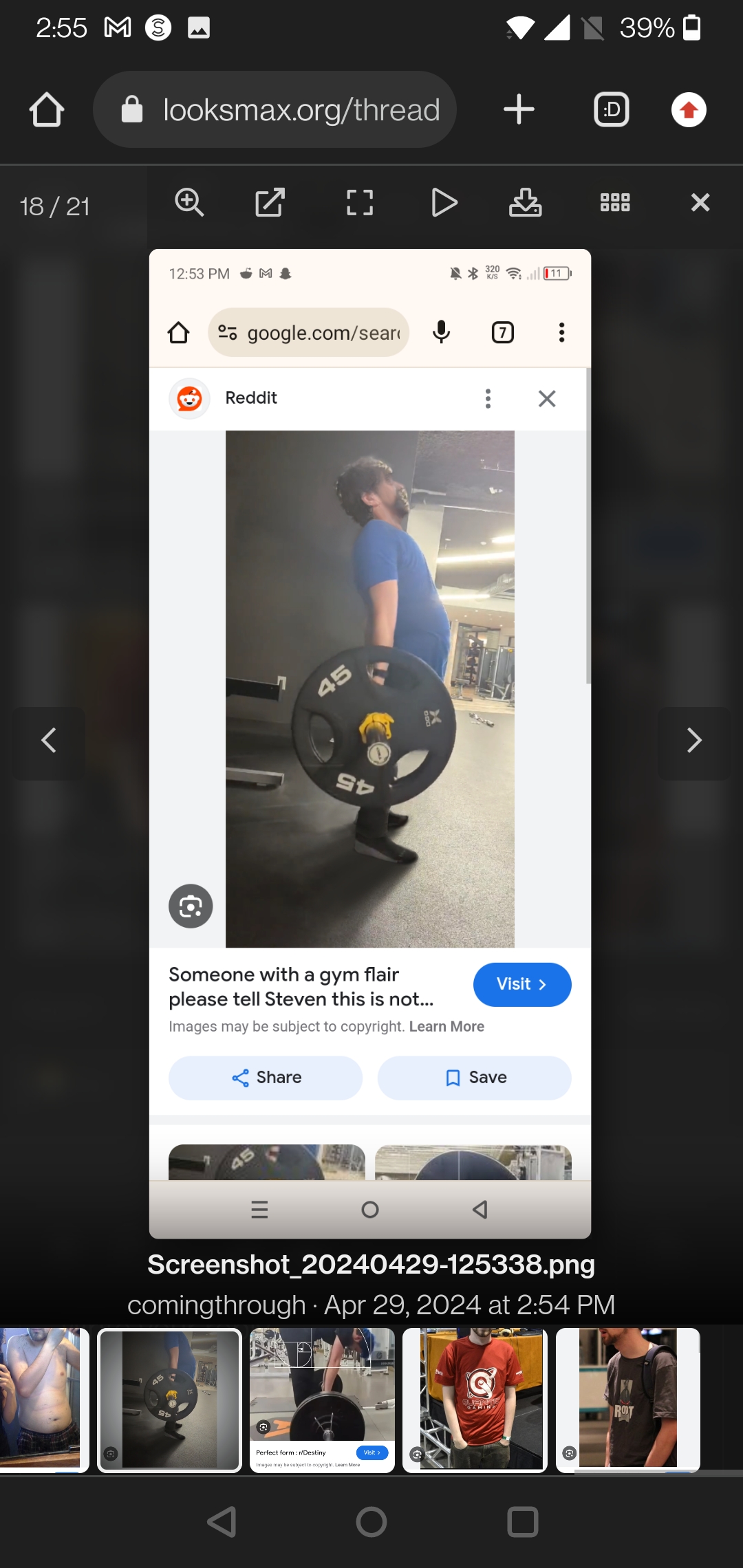The width and height of the screenshot is (743, 1568).
Task: Show the thumbnail grid
Action: tap(615, 203)
